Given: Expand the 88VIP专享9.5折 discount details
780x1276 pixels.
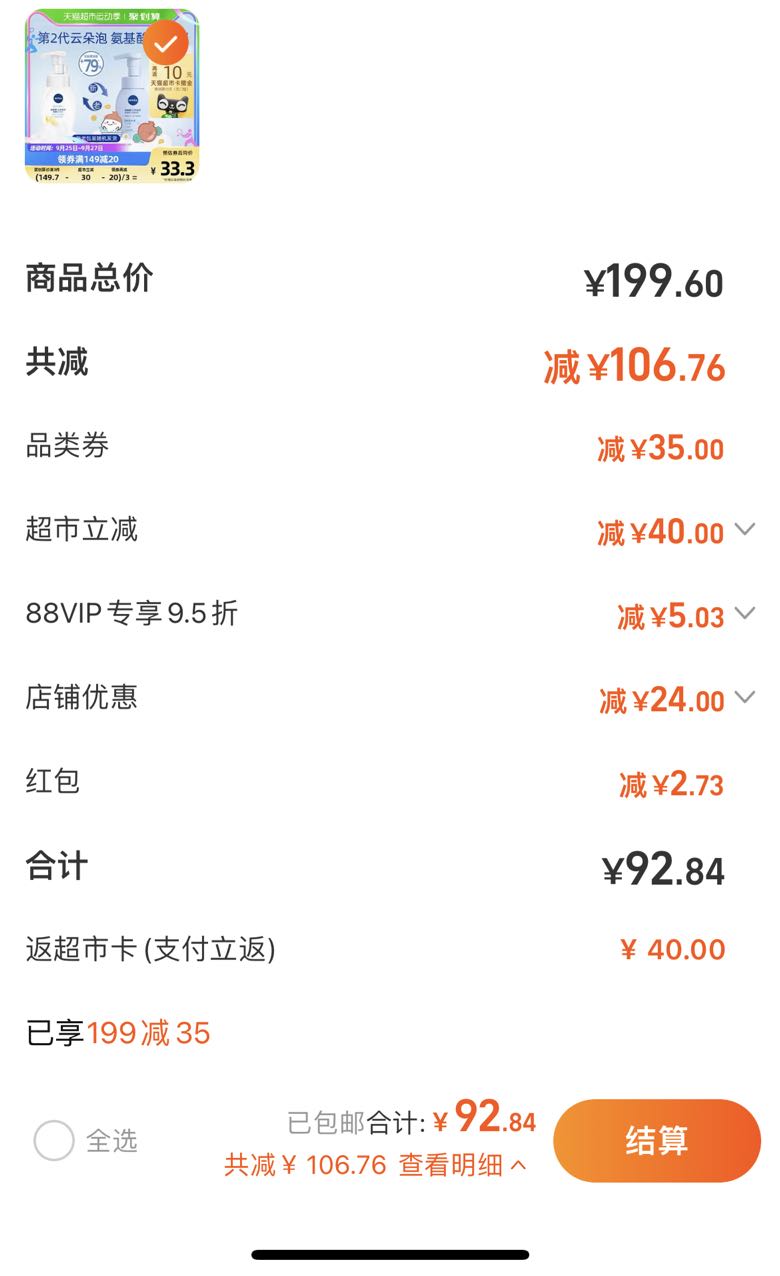Looking at the screenshot, I should pos(744,613).
